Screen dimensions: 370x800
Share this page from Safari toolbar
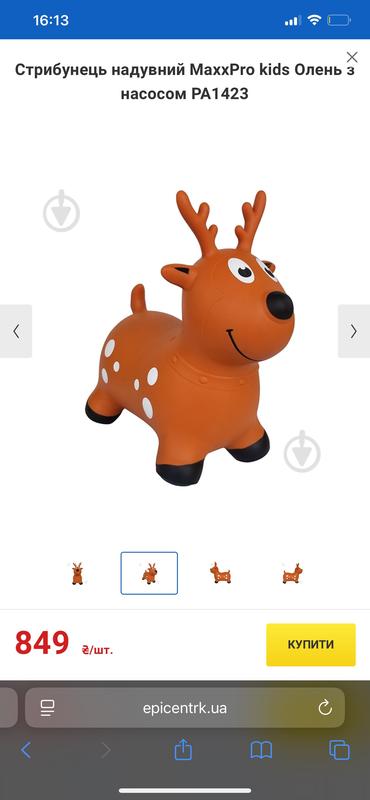point(183,749)
